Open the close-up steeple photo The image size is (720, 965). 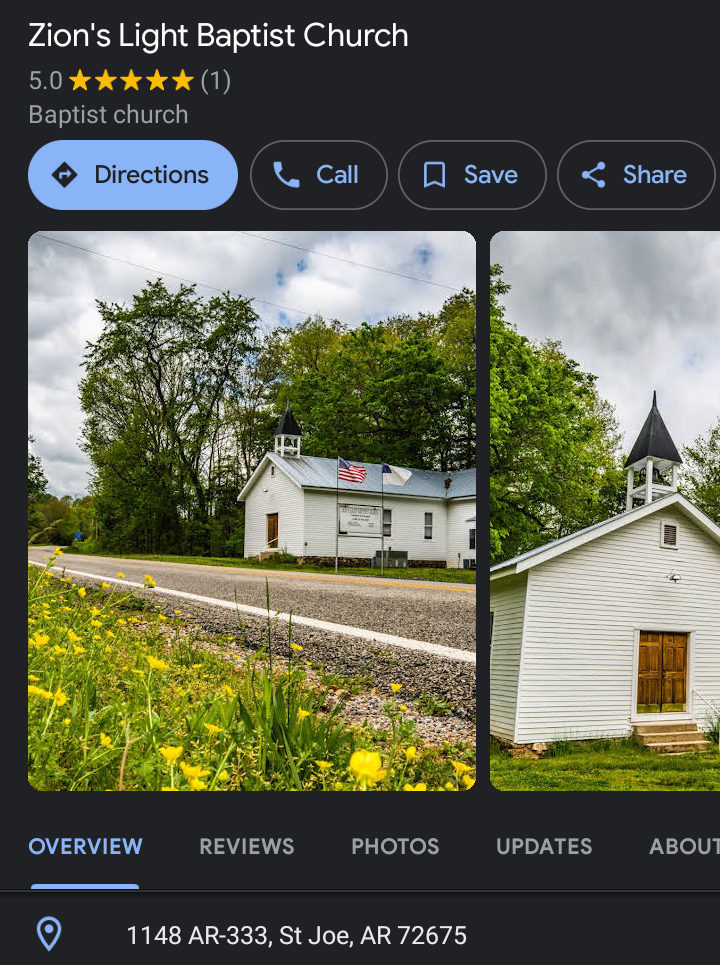tap(605, 511)
